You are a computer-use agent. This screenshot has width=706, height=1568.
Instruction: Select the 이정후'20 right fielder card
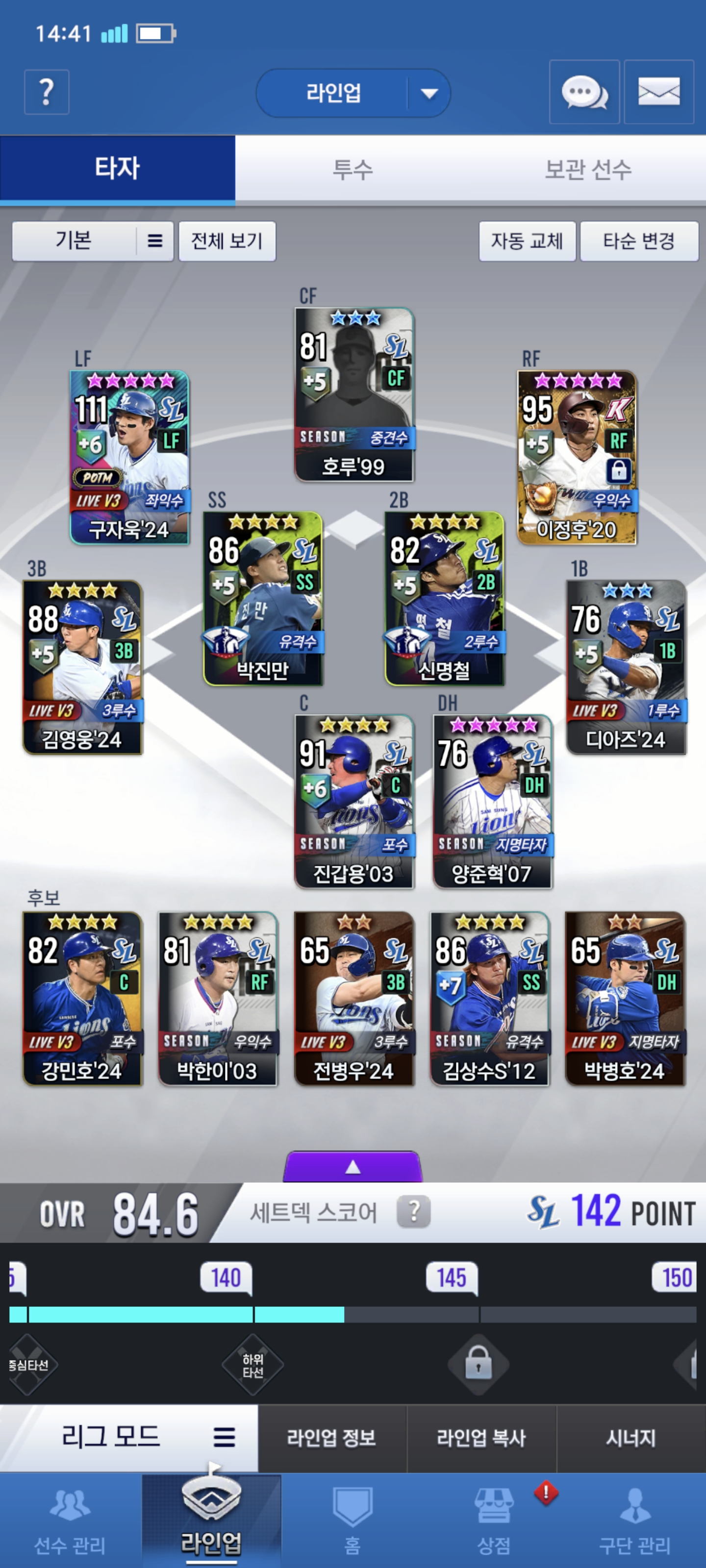[x=576, y=457]
